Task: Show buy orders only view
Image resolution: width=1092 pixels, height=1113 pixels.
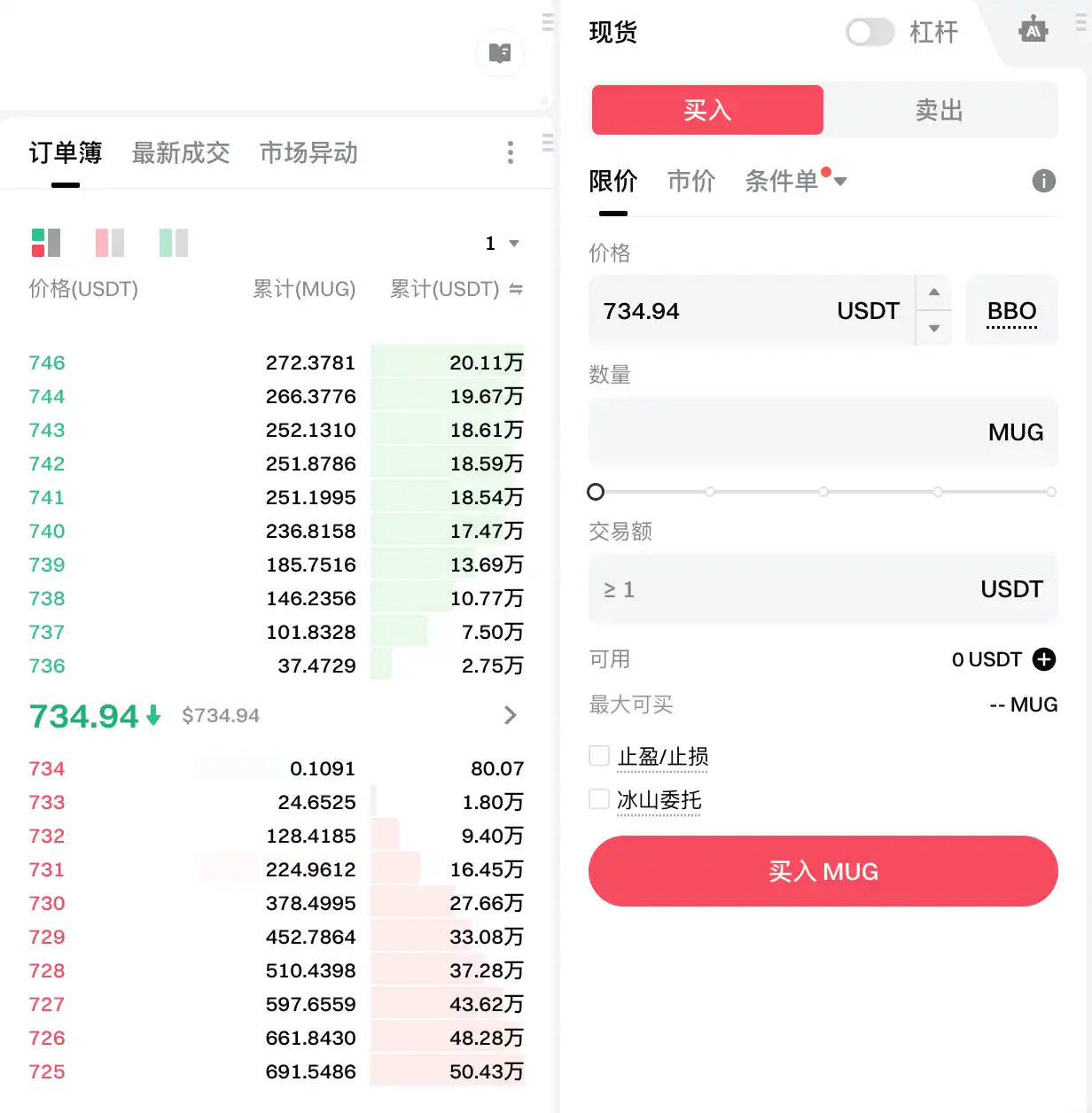Action: (x=174, y=243)
